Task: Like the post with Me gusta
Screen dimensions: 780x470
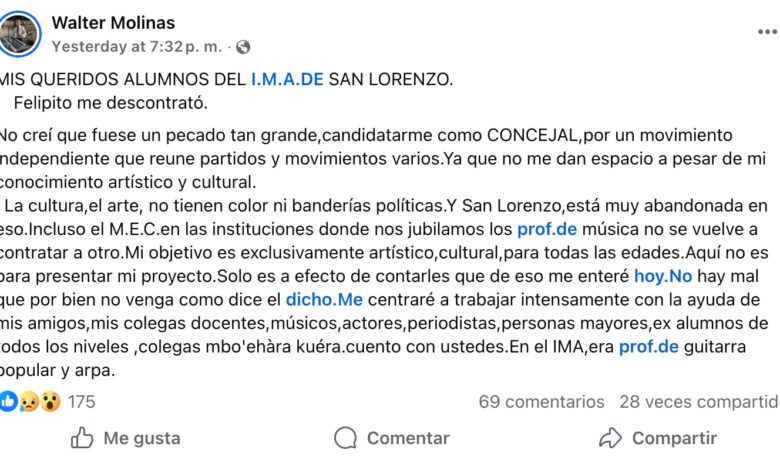Action: pyautogui.click(x=126, y=438)
